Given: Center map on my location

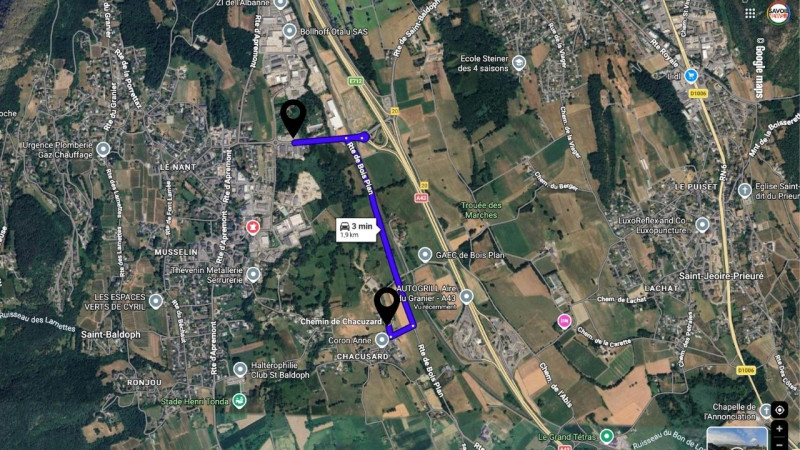Looking at the screenshot, I should pyautogui.click(x=779, y=410).
